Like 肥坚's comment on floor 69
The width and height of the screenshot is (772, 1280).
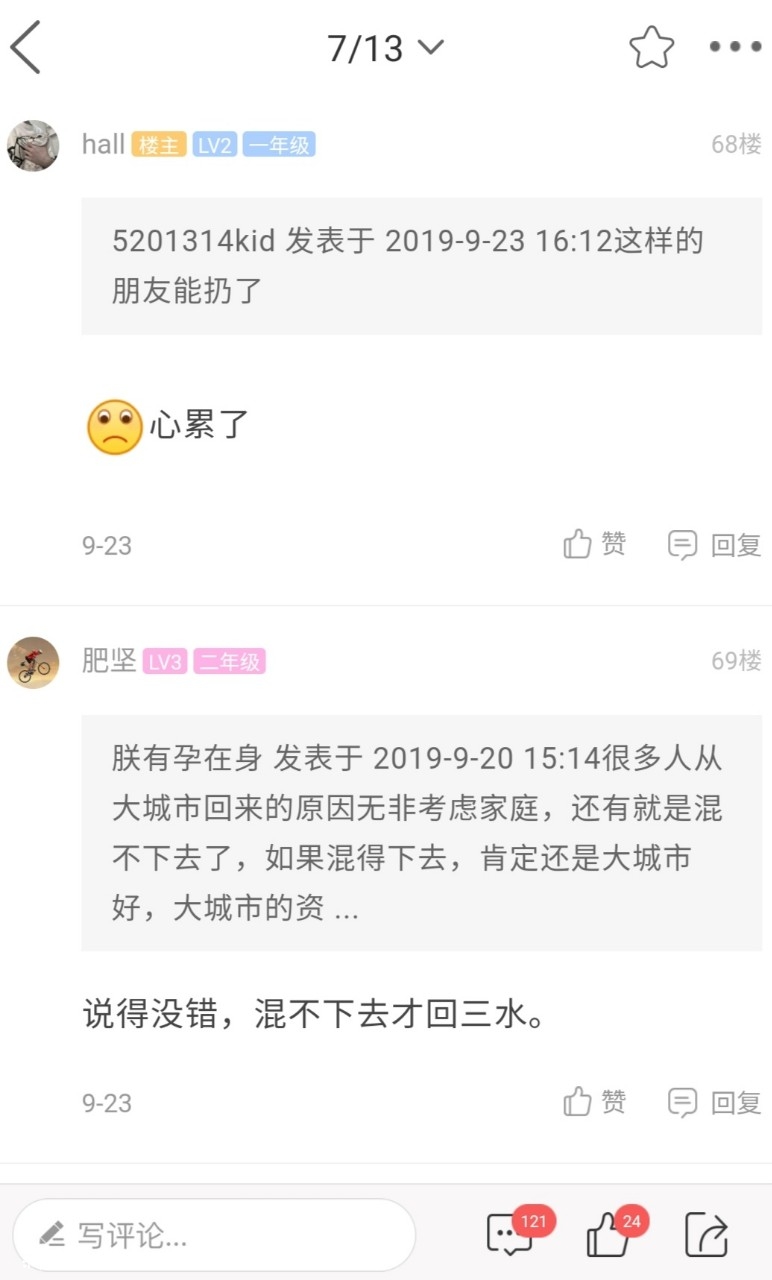tap(595, 1102)
